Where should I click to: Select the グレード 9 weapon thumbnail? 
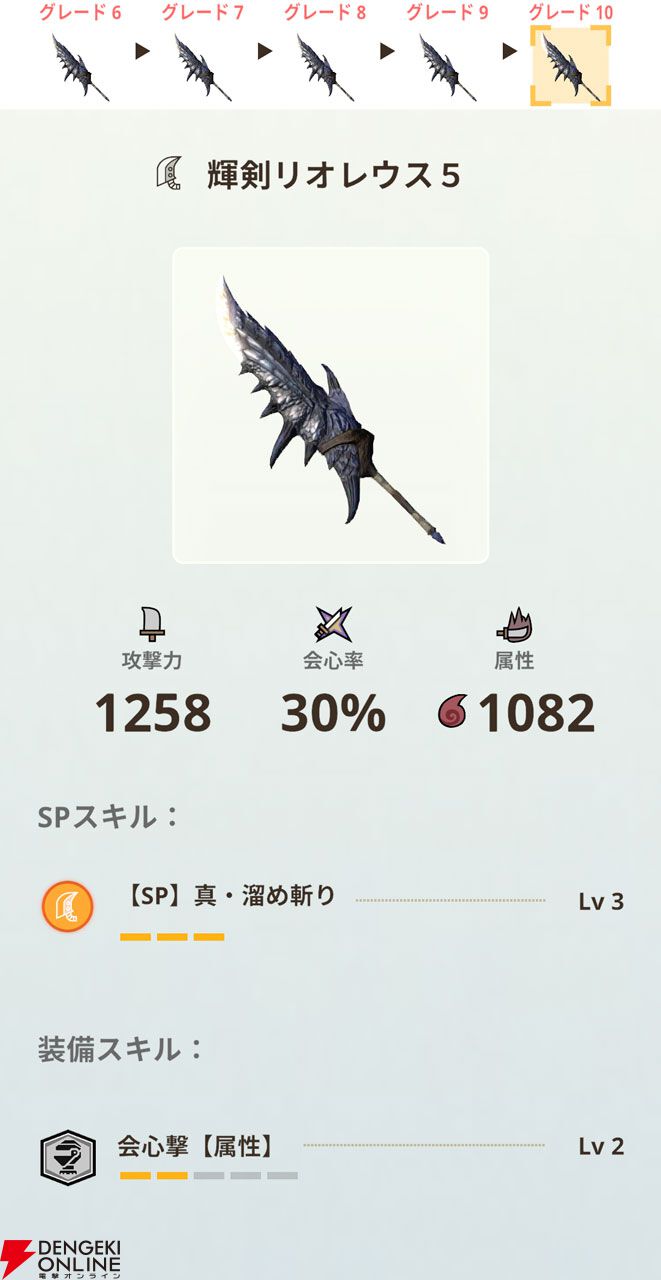pos(447,66)
